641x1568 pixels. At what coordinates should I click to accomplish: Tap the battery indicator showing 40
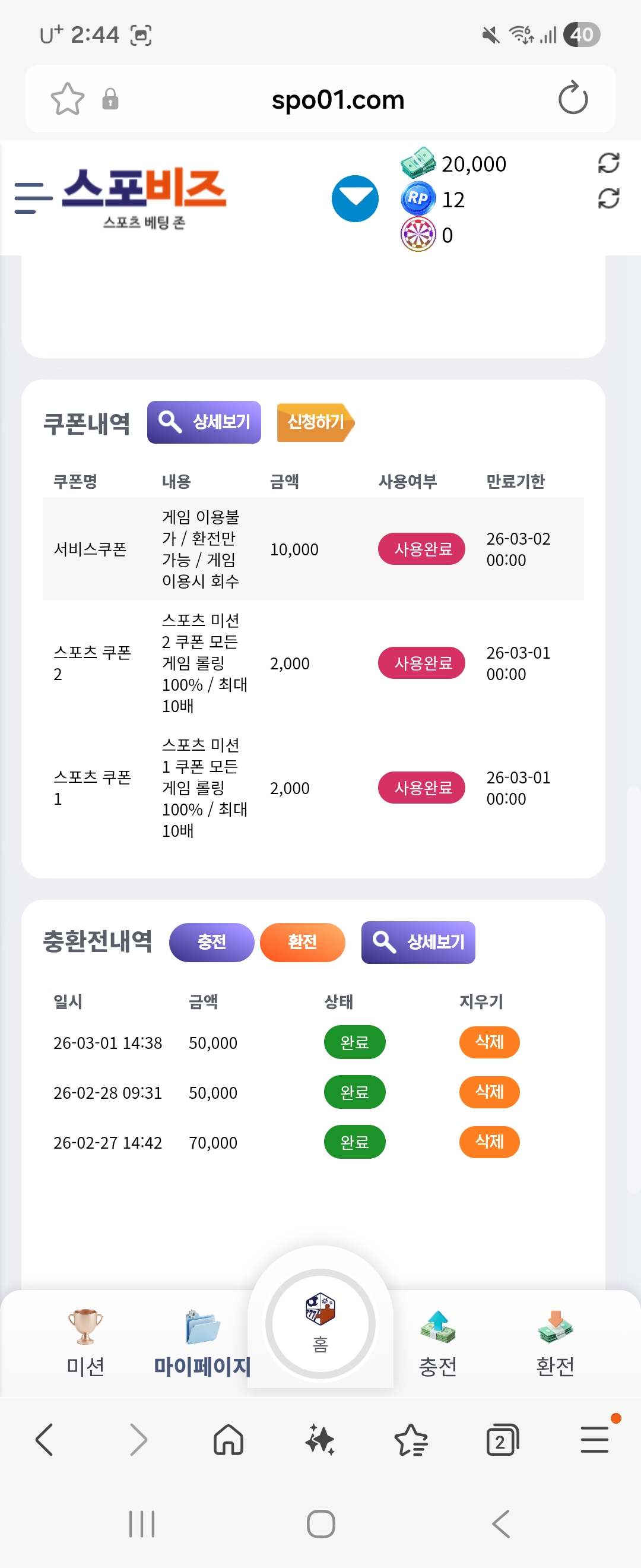582,34
